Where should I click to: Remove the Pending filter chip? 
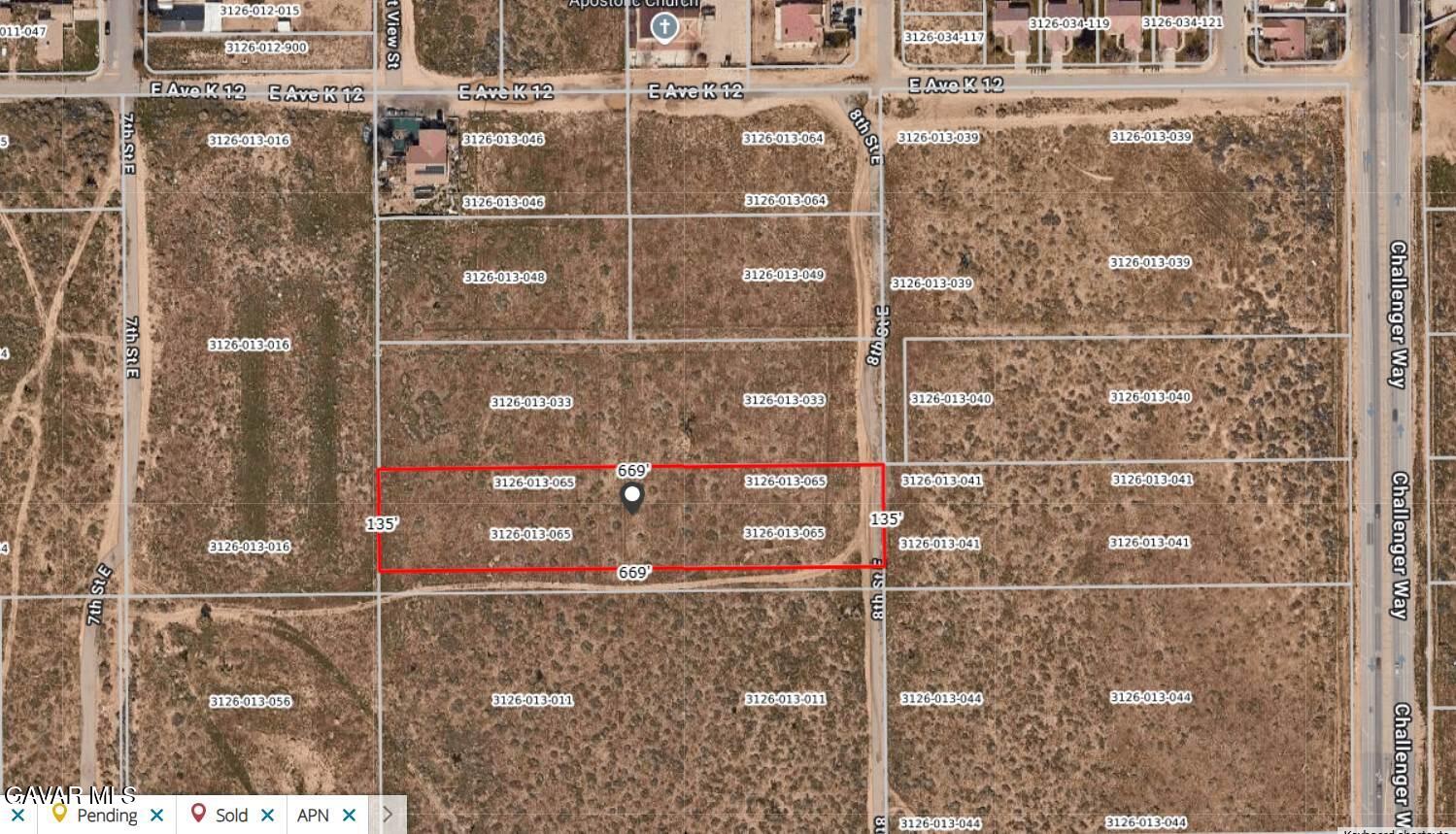tap(157, 816)
